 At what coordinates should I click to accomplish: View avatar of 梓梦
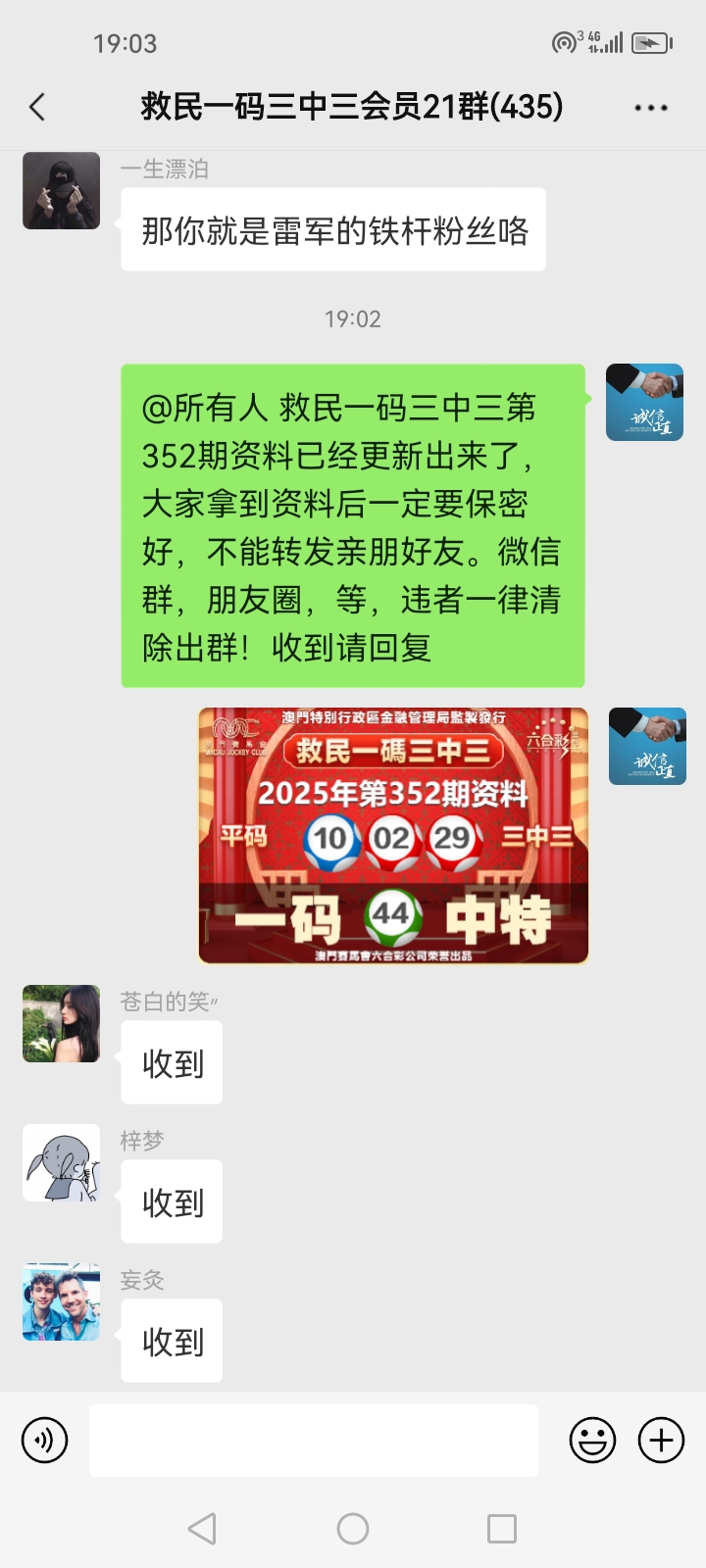61,1163
